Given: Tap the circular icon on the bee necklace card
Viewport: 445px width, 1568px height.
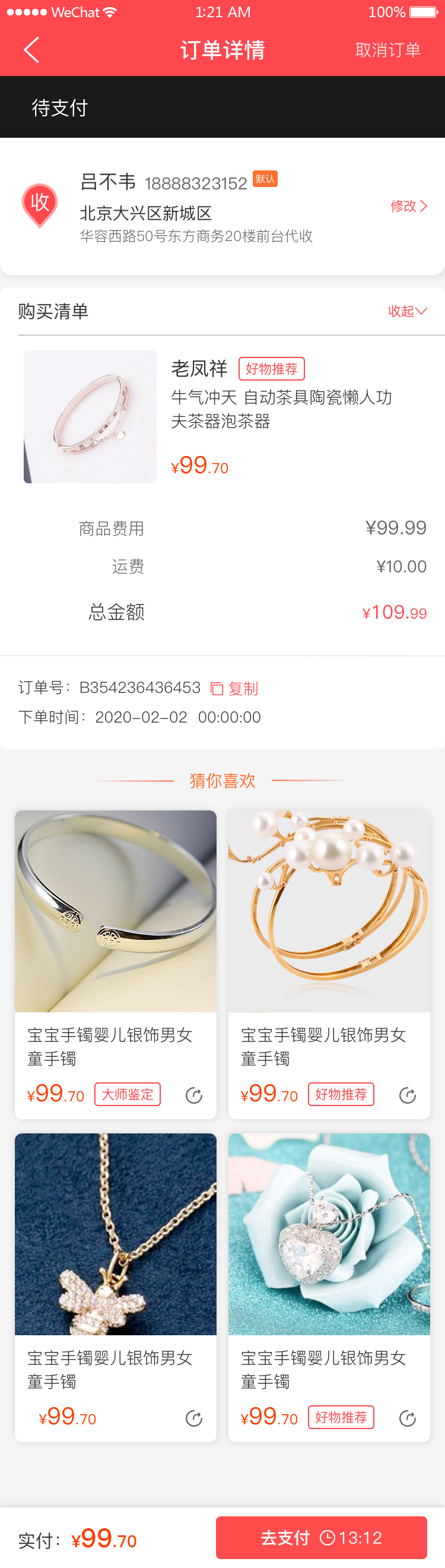Looking at the screenshot, I should pos(194,1418).
